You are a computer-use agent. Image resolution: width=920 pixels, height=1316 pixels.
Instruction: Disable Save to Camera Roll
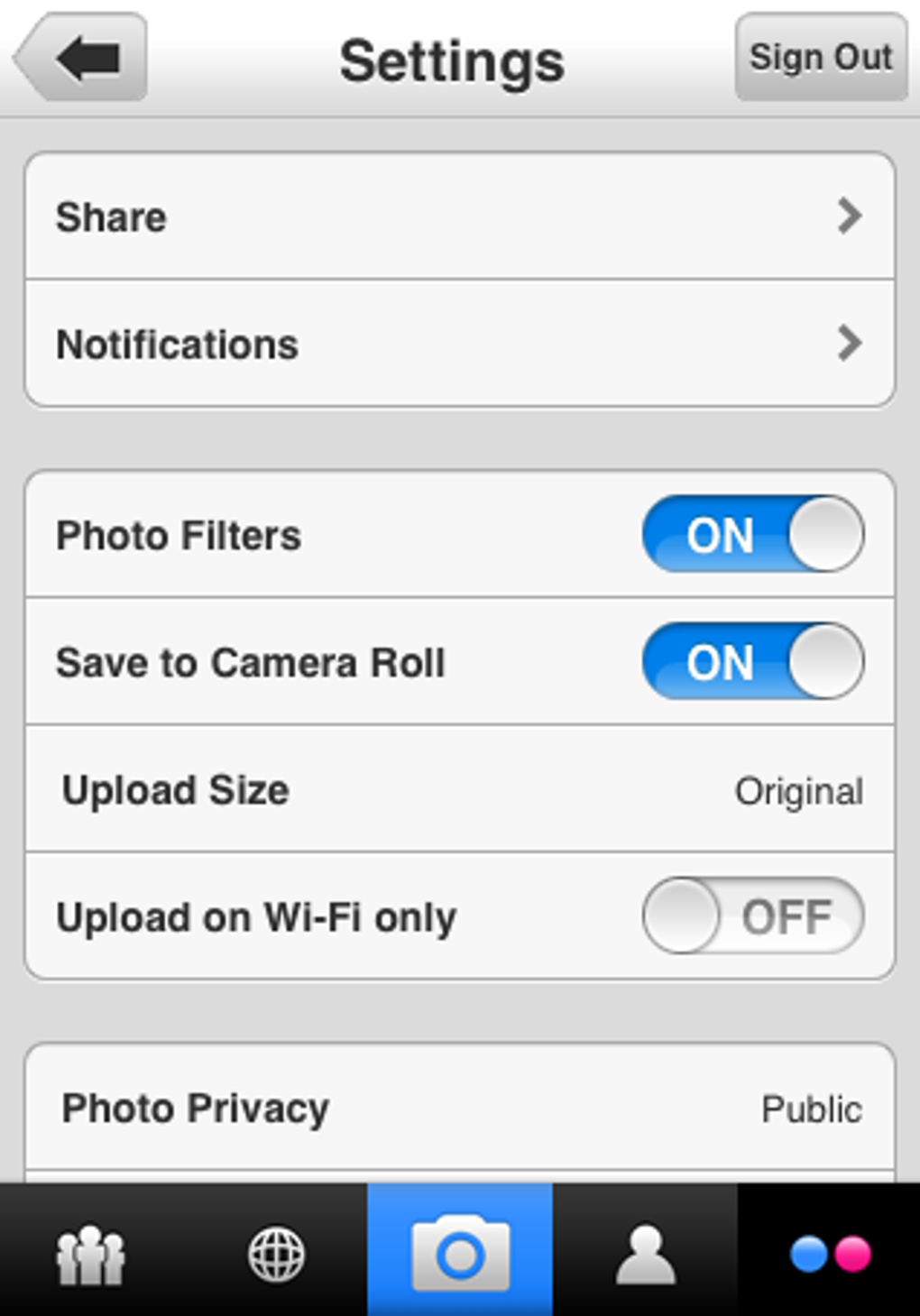point(753,661)
